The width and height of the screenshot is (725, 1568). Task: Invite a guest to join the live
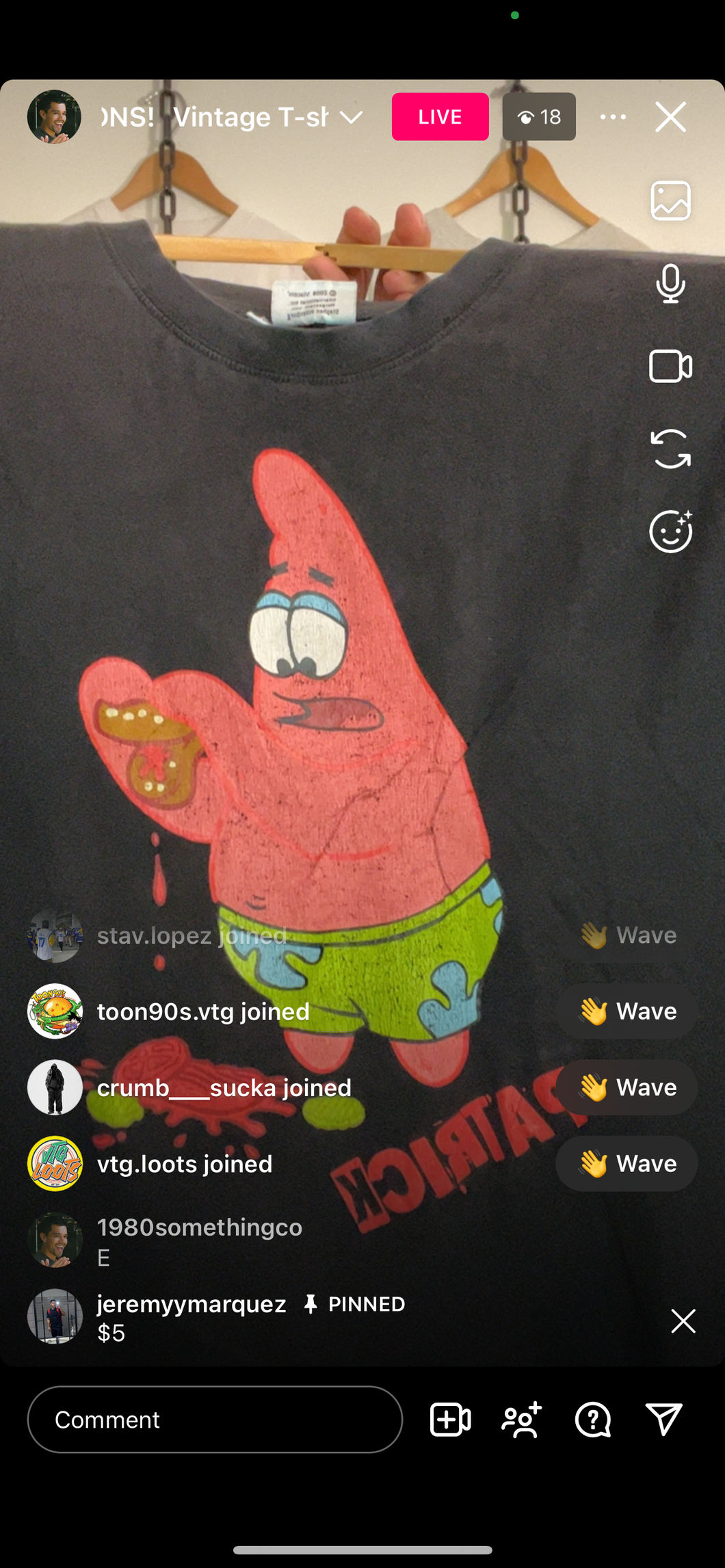522,1420
